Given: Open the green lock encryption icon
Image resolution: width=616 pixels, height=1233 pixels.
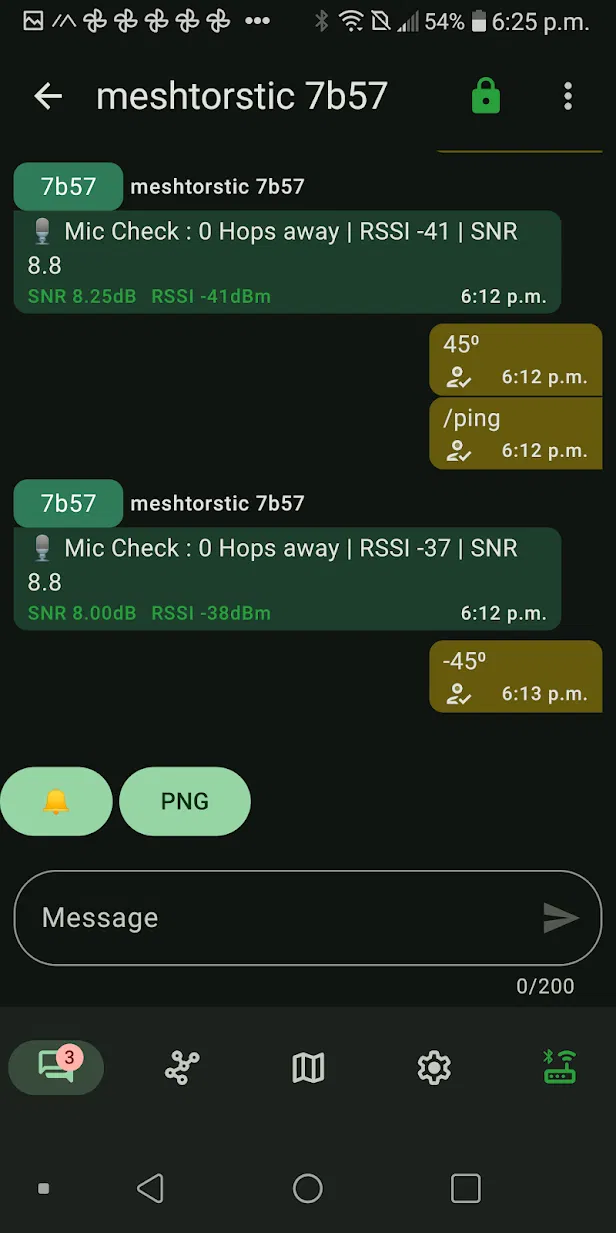Looking at the screenshot, I should click(x=486, y=96).
